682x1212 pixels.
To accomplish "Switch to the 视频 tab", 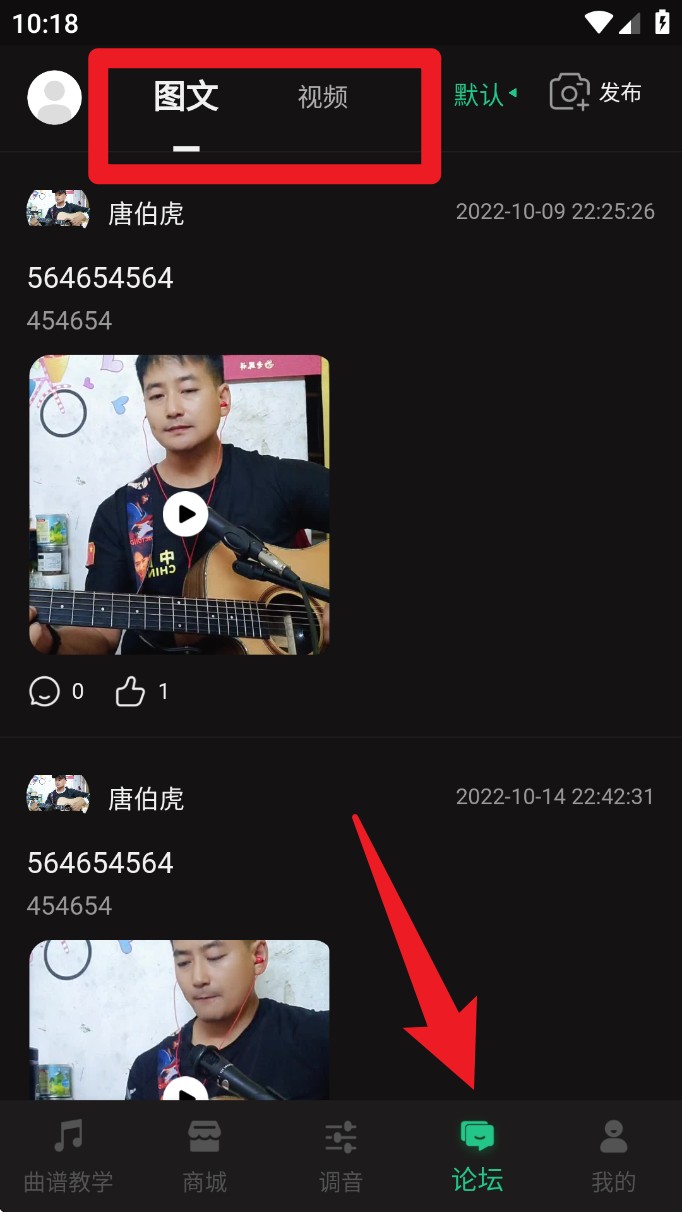I will click(322, 97).
